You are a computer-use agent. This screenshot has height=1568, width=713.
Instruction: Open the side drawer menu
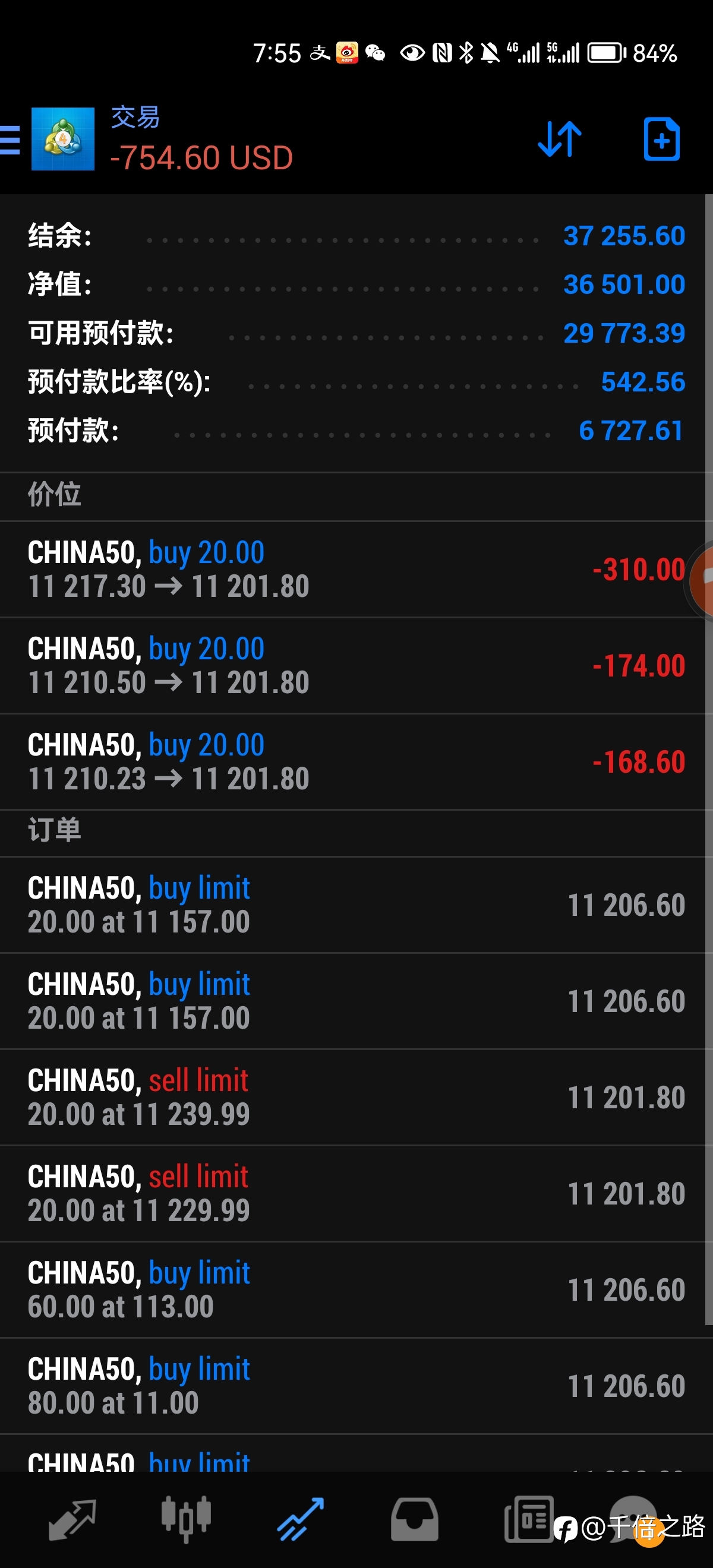[10, 140]
